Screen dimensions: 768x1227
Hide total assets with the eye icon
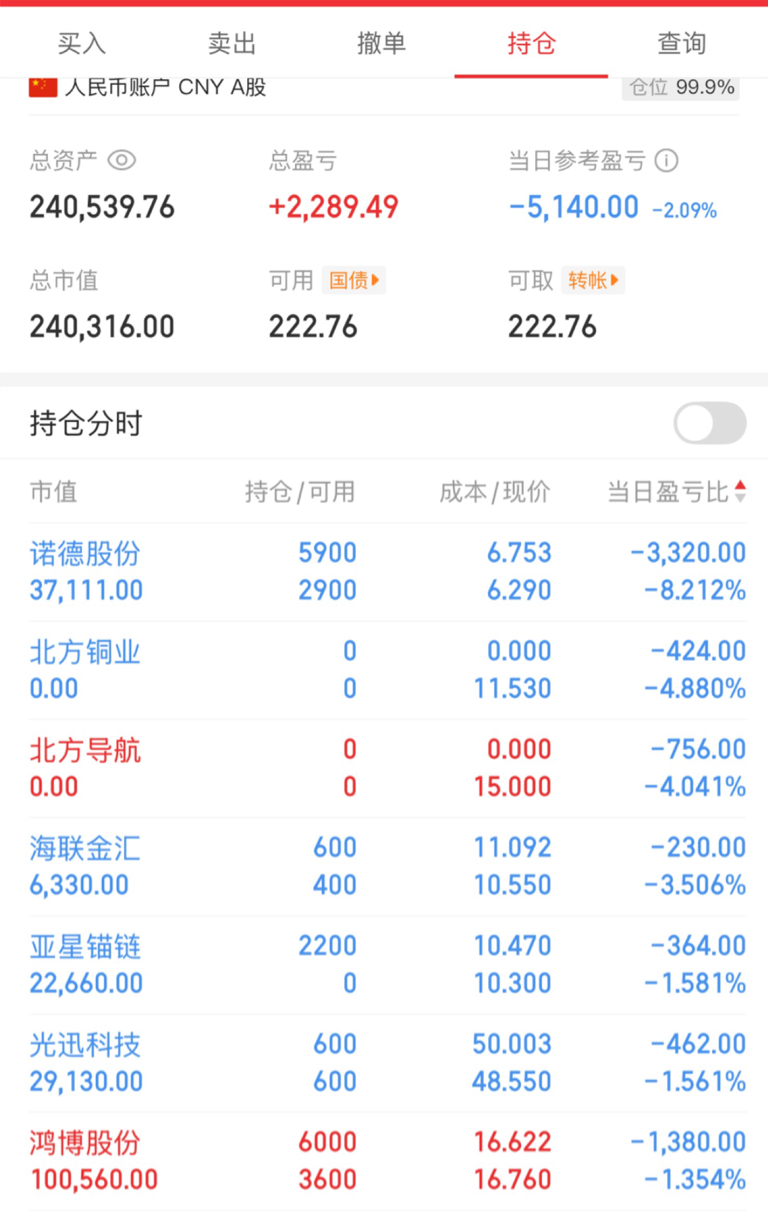[x=122, y=160]
